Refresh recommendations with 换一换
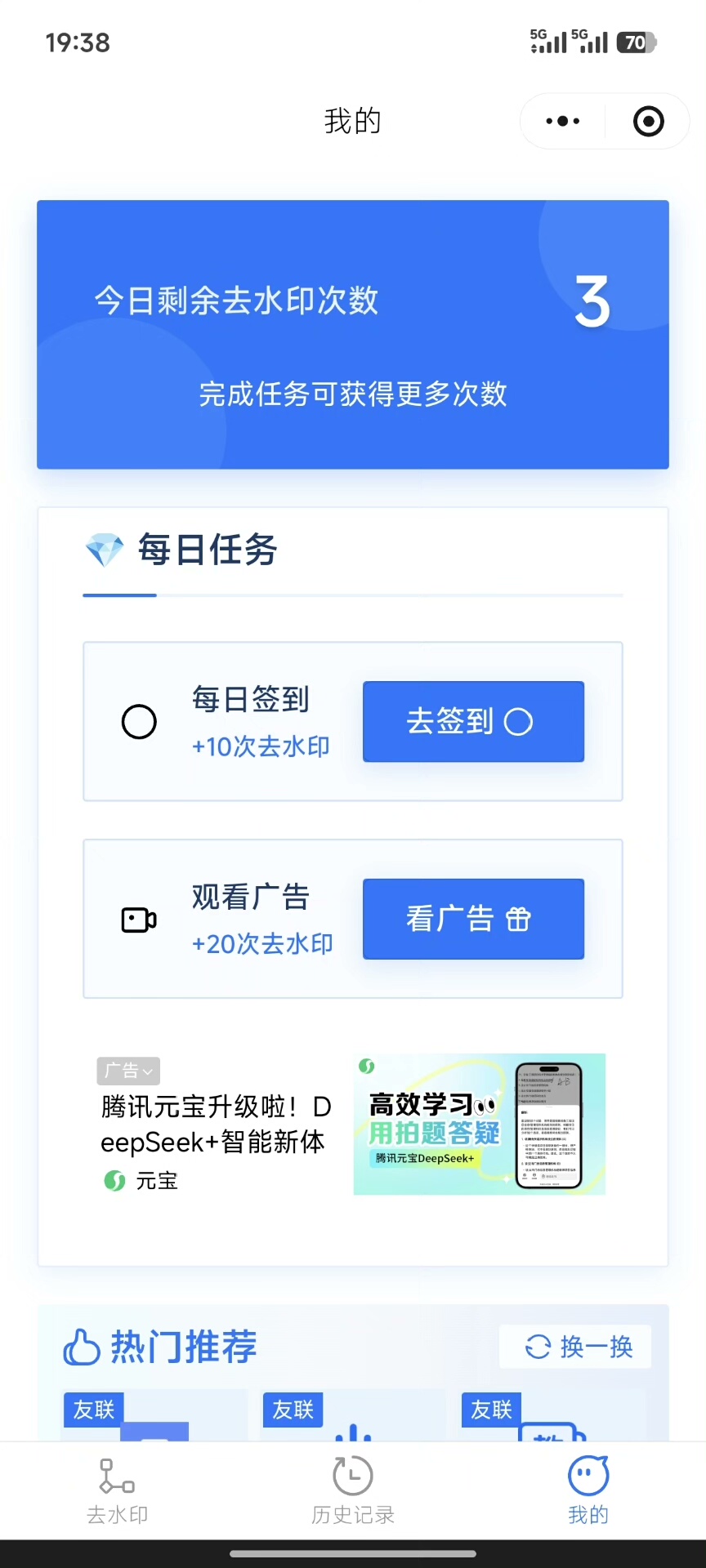The image size is (706, 1568). point(576,1347)
